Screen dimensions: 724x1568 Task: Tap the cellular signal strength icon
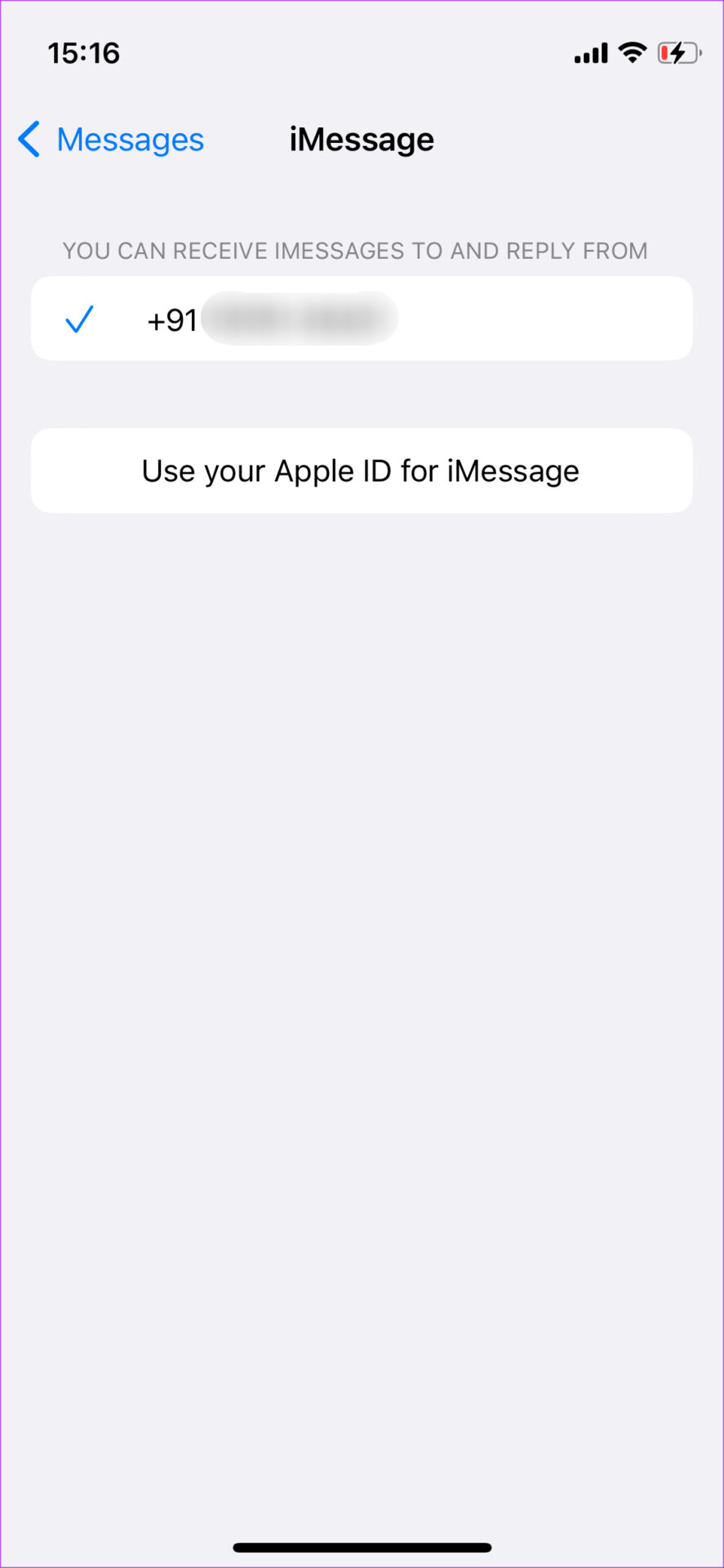(x=589, y=51)
